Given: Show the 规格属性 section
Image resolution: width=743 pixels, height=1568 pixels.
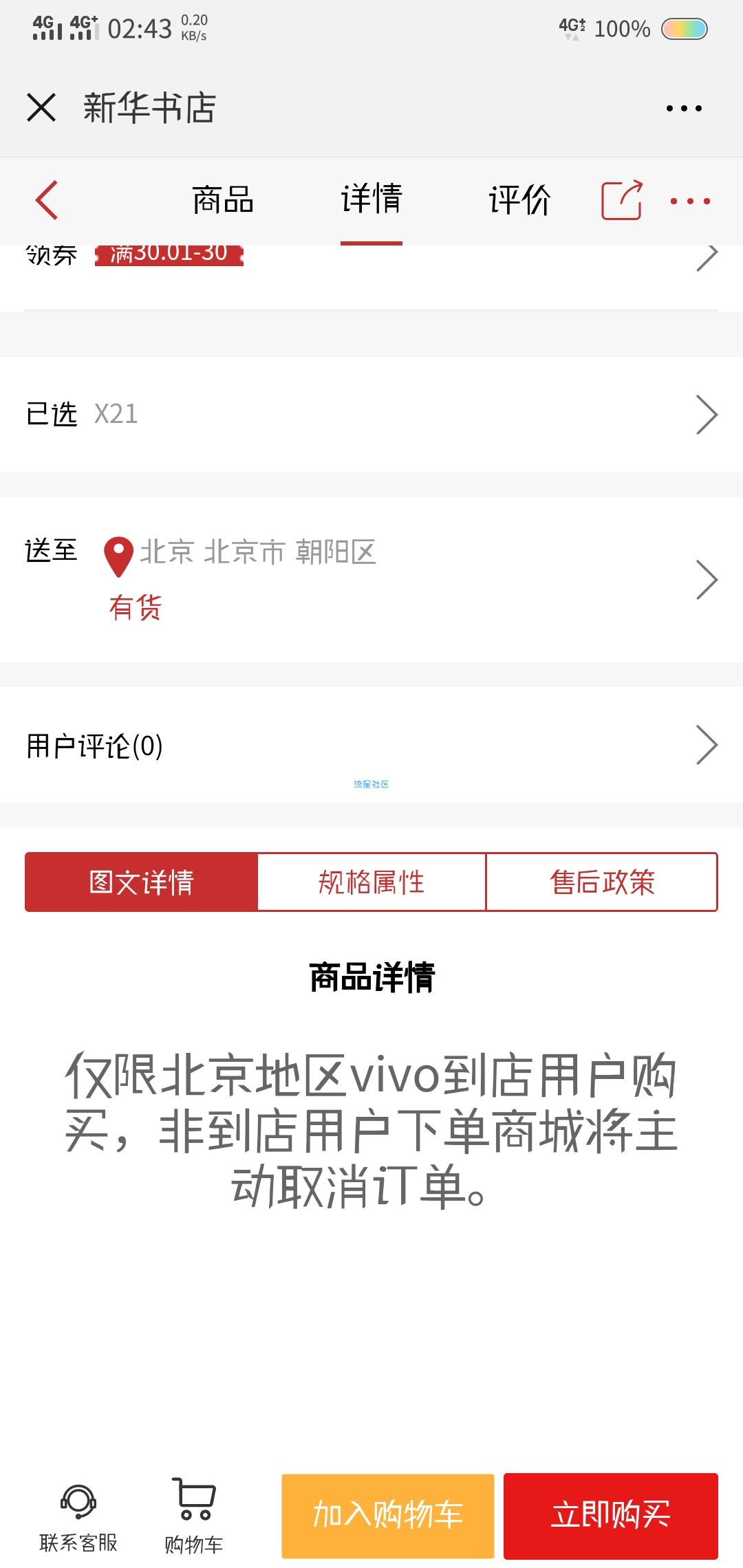Looking at the screenshot, I should point(371,882).
